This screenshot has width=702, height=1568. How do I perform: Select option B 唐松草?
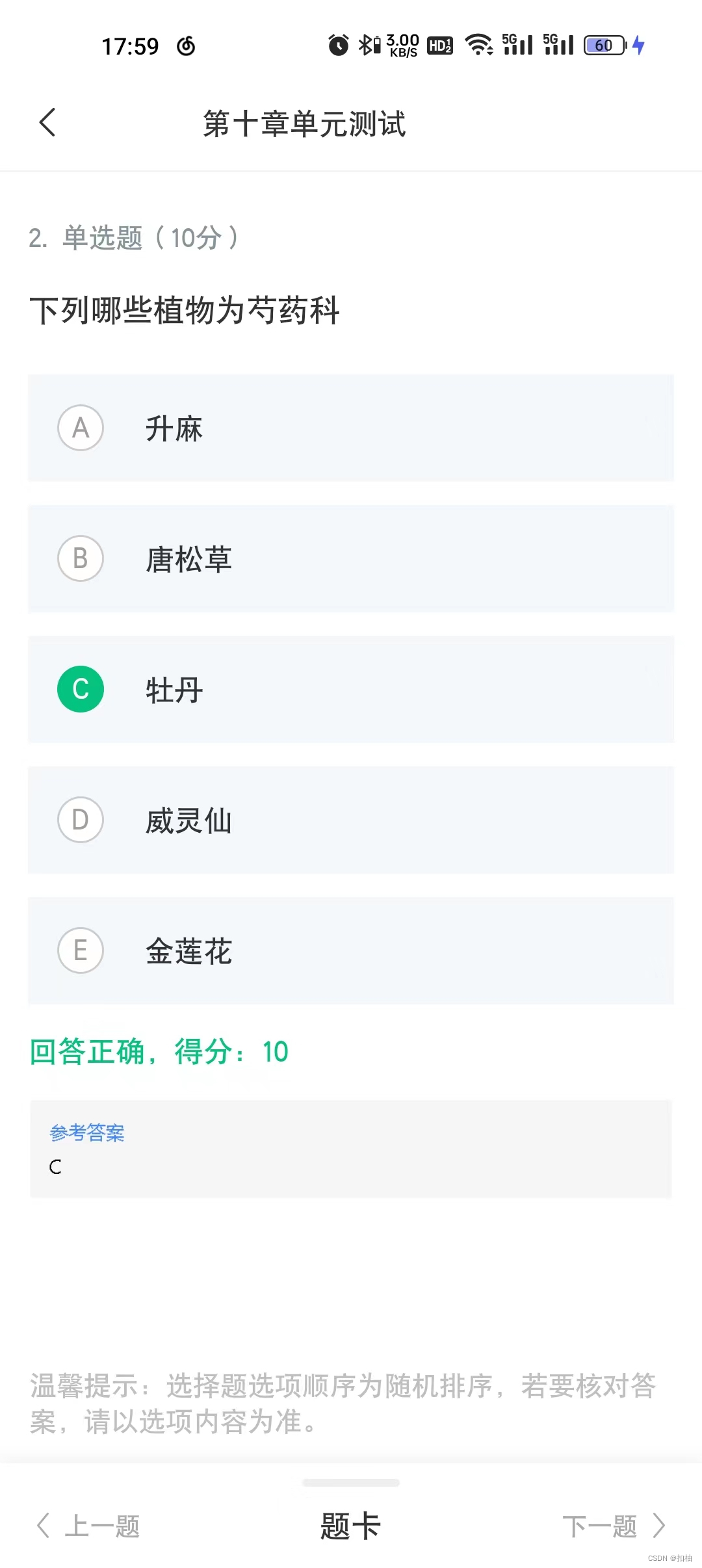coord(351,558)
